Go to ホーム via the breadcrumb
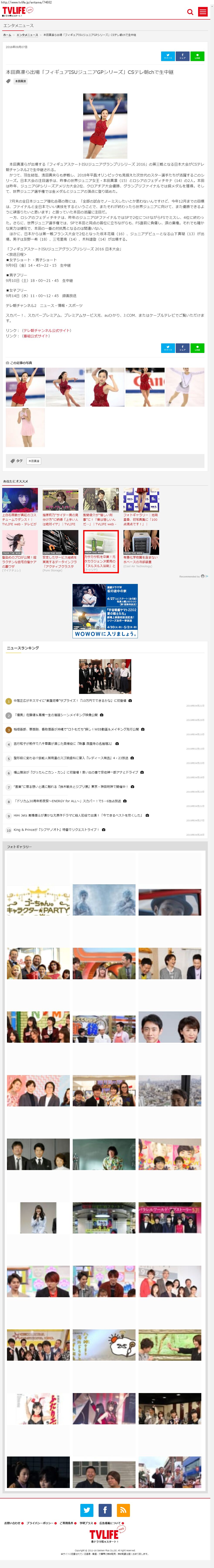This screenshot has width=214, height=1568. tap(7, 35)
